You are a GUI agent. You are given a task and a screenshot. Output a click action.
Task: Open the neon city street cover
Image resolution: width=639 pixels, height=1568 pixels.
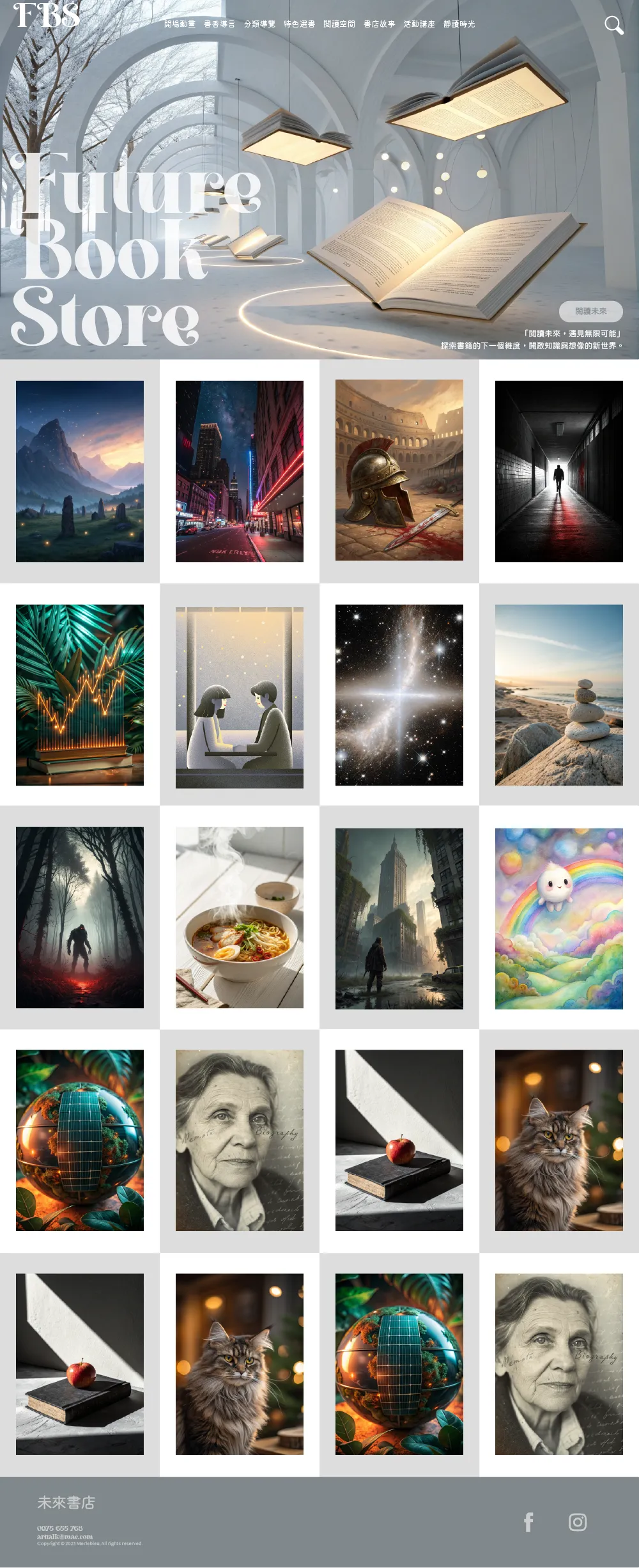click(240, 471)
